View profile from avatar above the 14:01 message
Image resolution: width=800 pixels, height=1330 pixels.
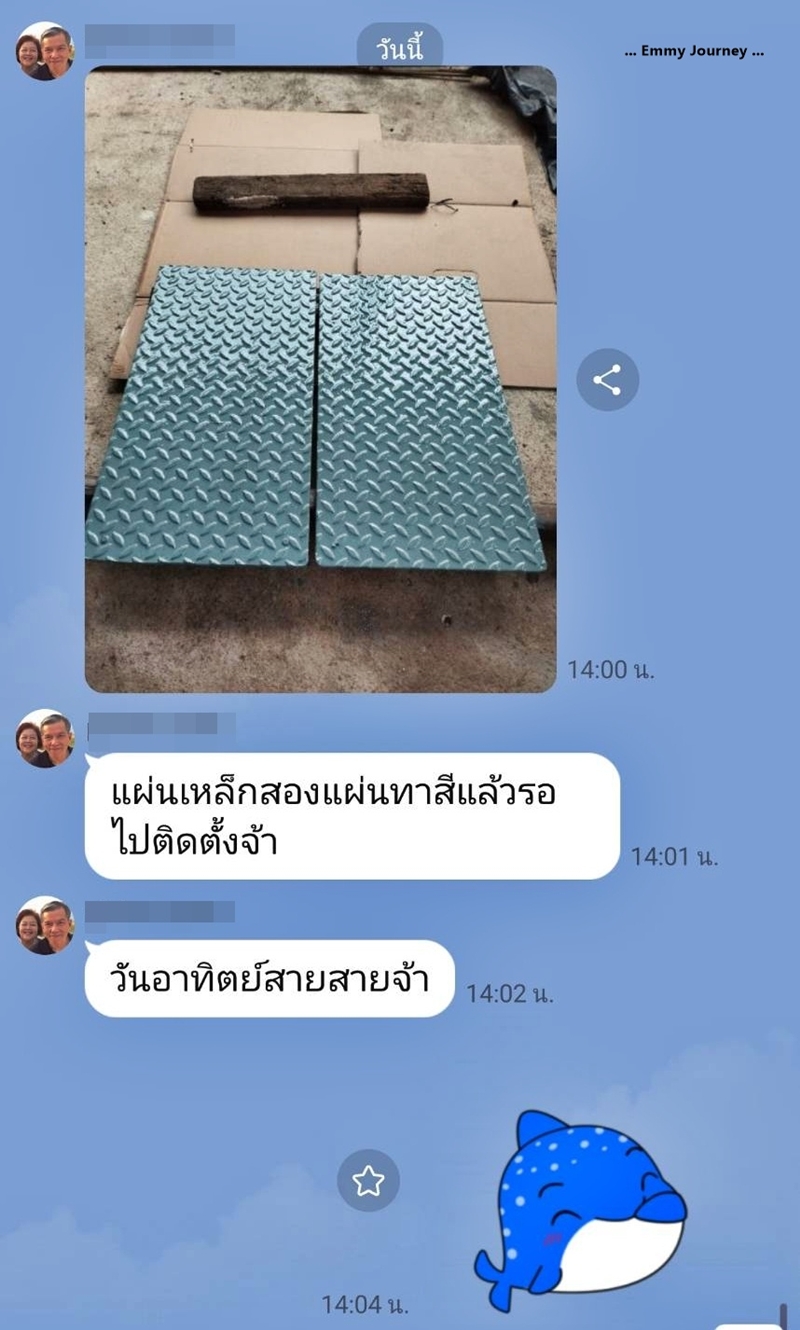pos(45,739)
